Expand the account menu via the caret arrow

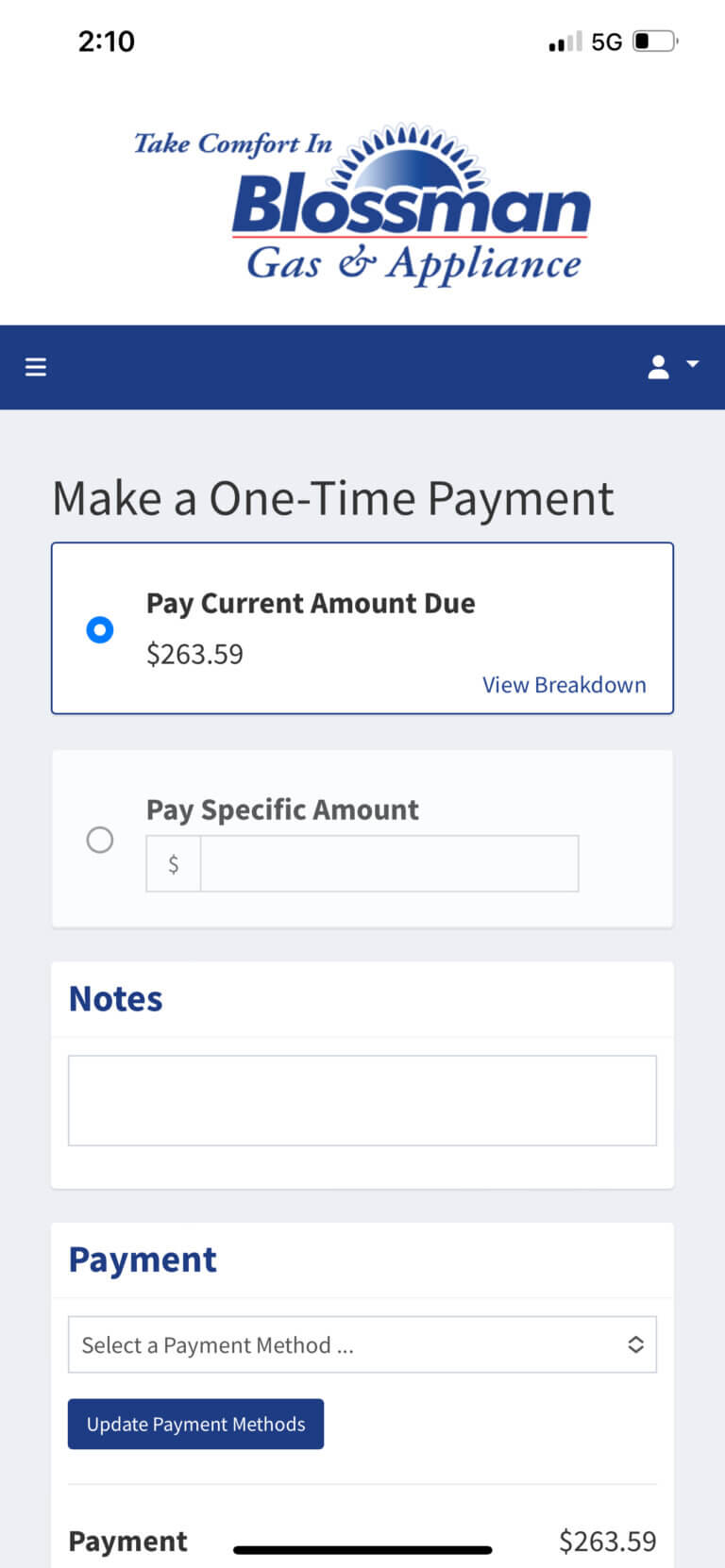[x=693, y=367]
